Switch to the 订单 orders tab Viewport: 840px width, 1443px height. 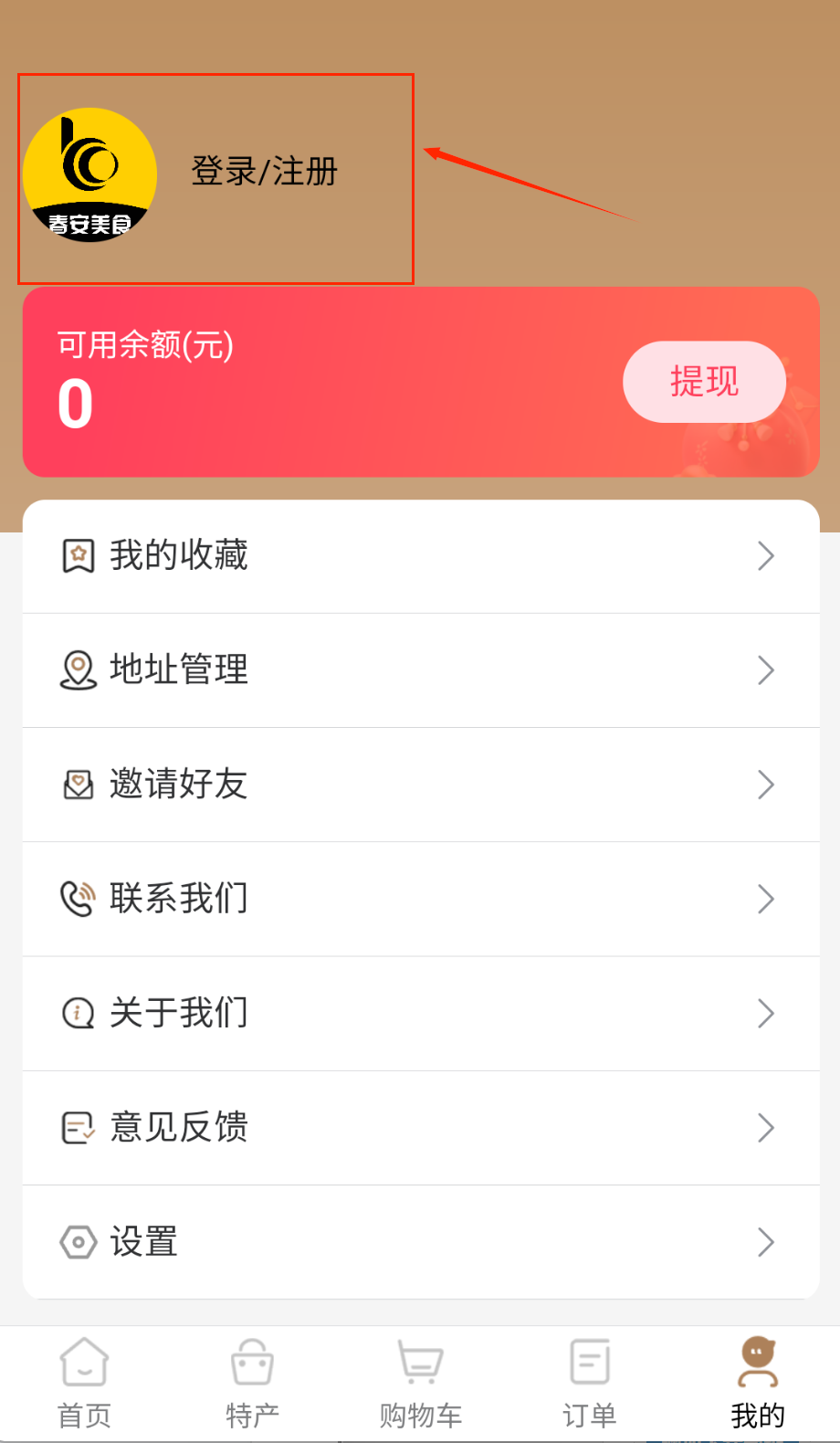pyautogui.click(x=589, y=1384)
